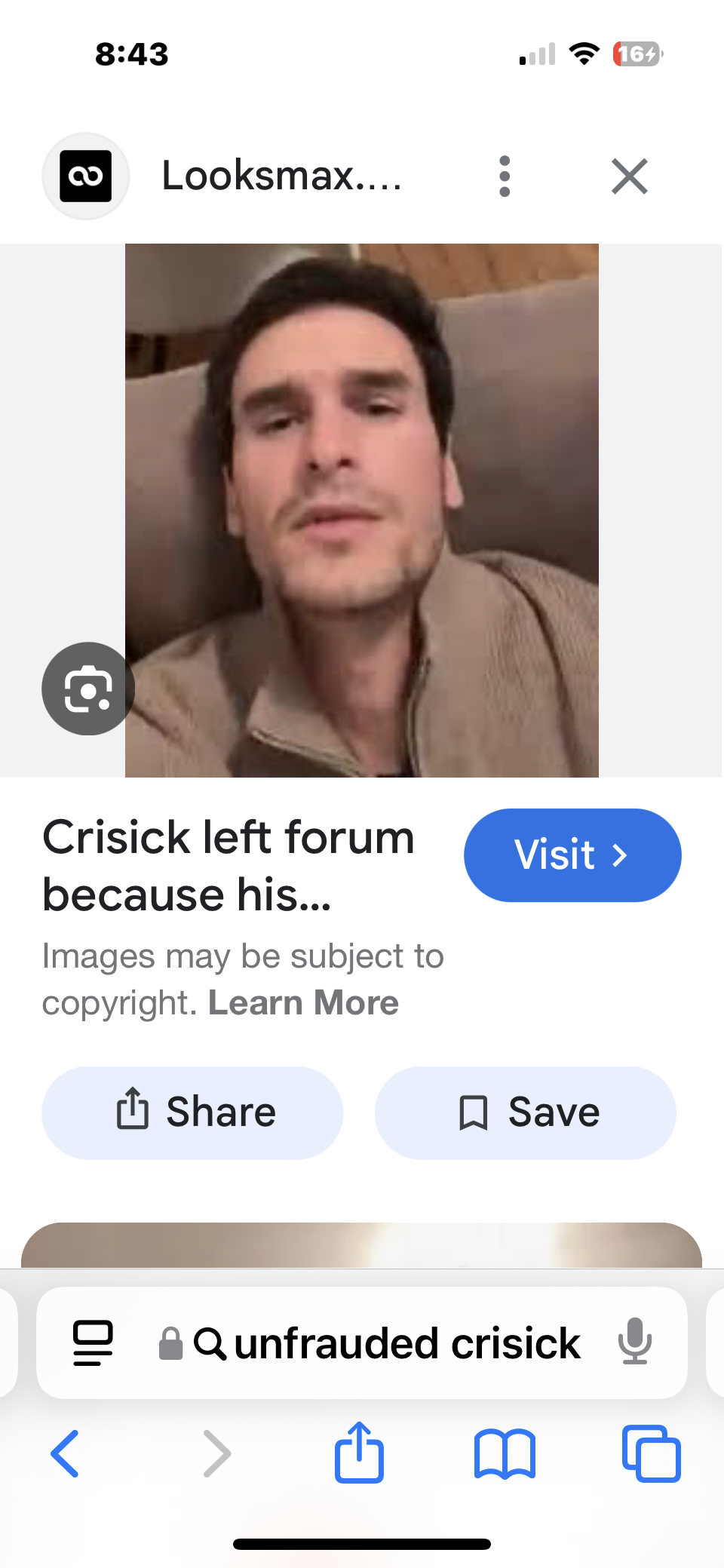
Task: Open the page settings menu in address bar
Action: pyautogui.click(x=93, y=1343)
